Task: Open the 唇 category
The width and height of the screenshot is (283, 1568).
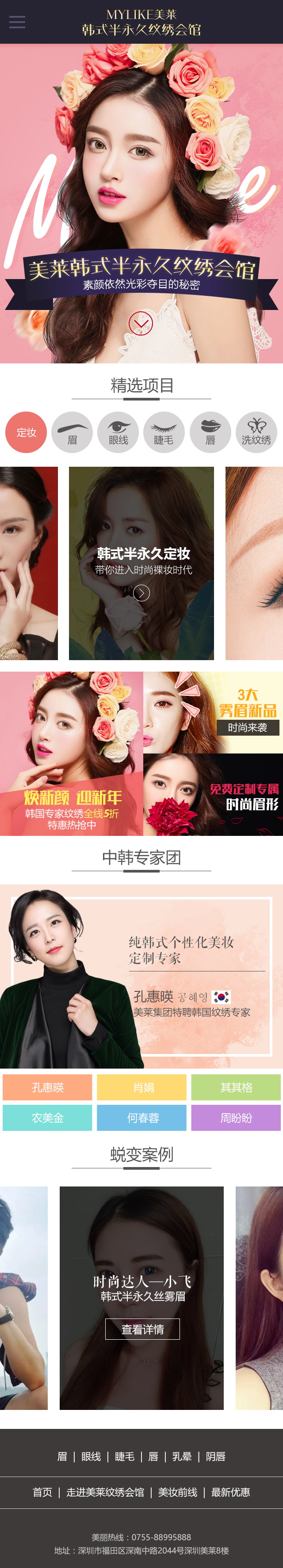Action: click(x=210, y=432)
